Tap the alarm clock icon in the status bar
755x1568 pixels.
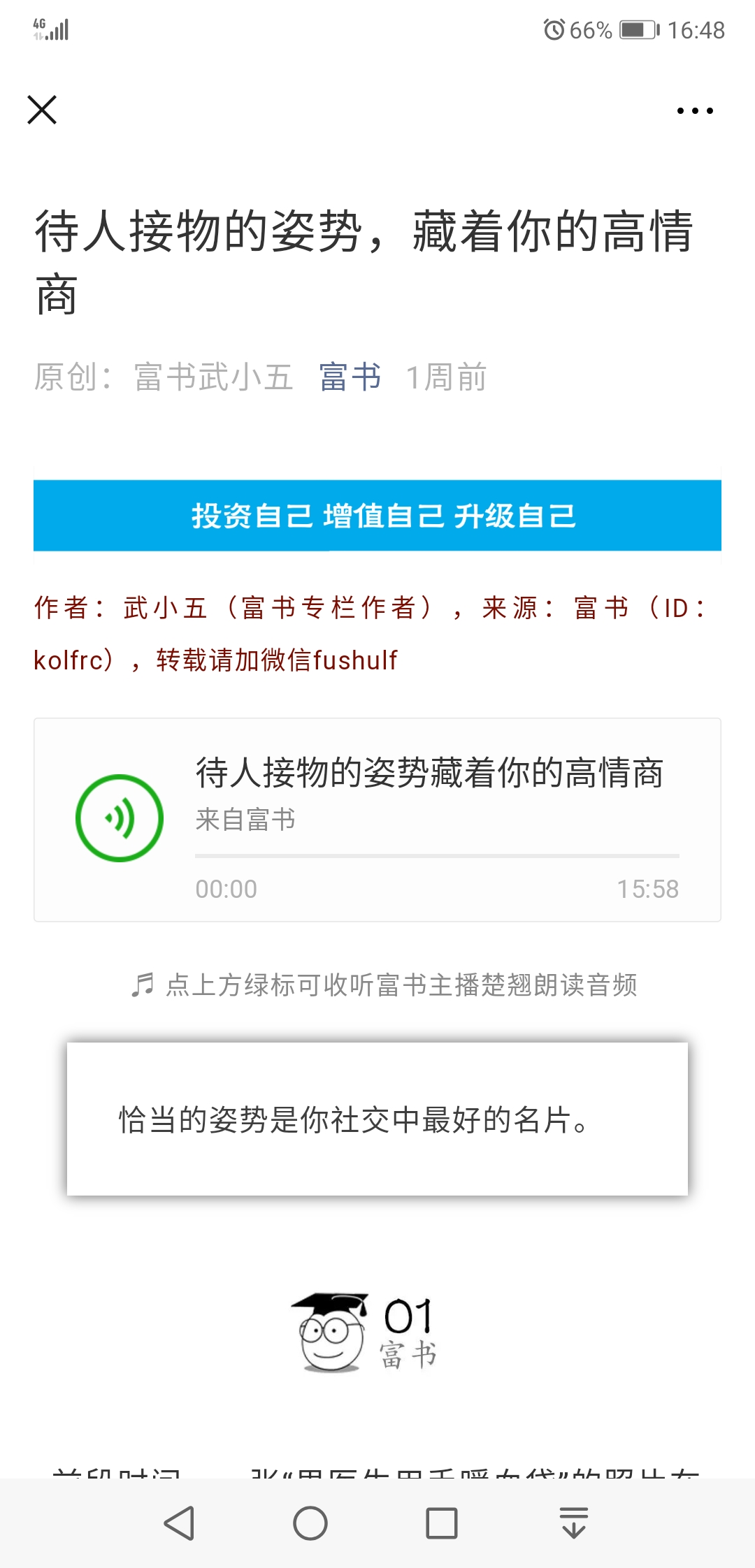click(x=554, y=31)
